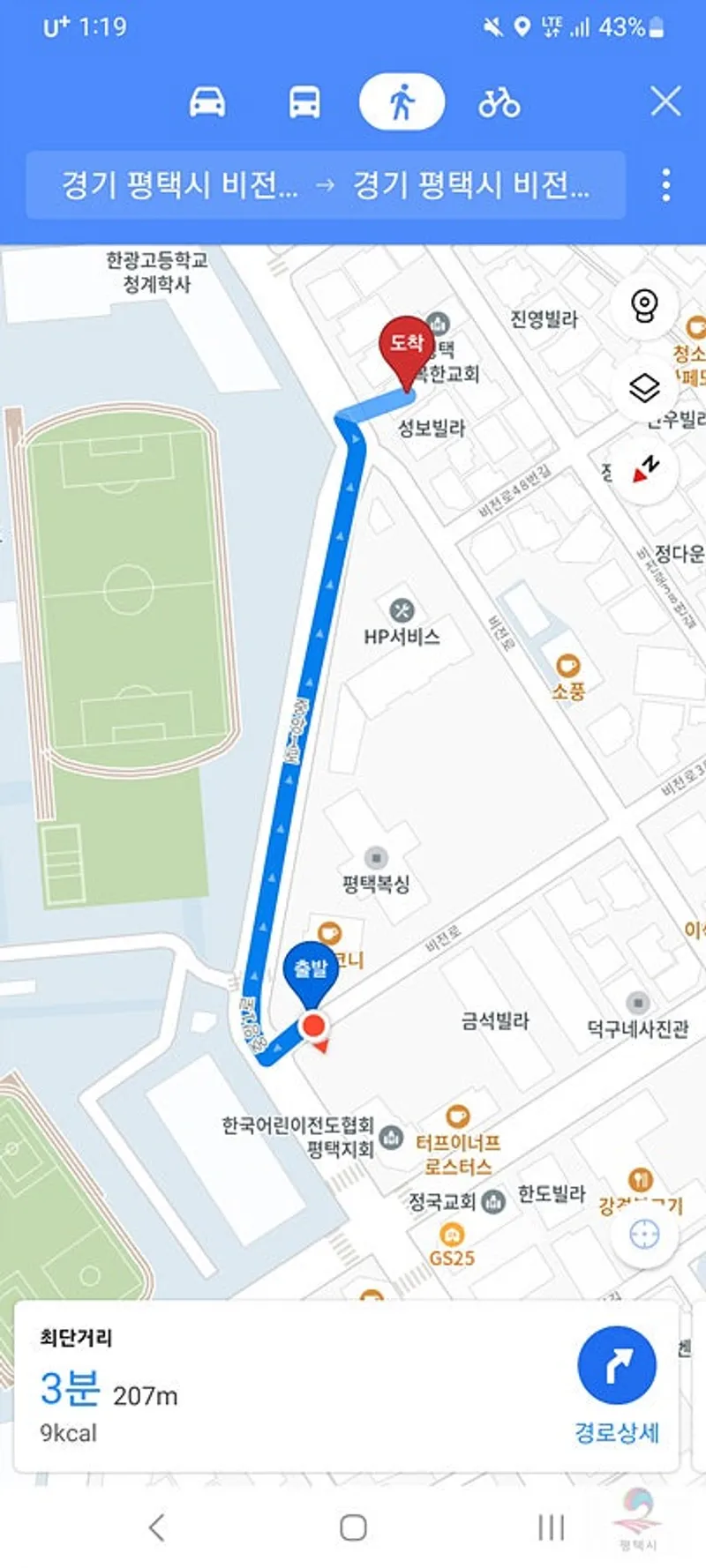This screenshot has width=706, height=1568.
Task: Close the route screen
Action: pos(665,101)
